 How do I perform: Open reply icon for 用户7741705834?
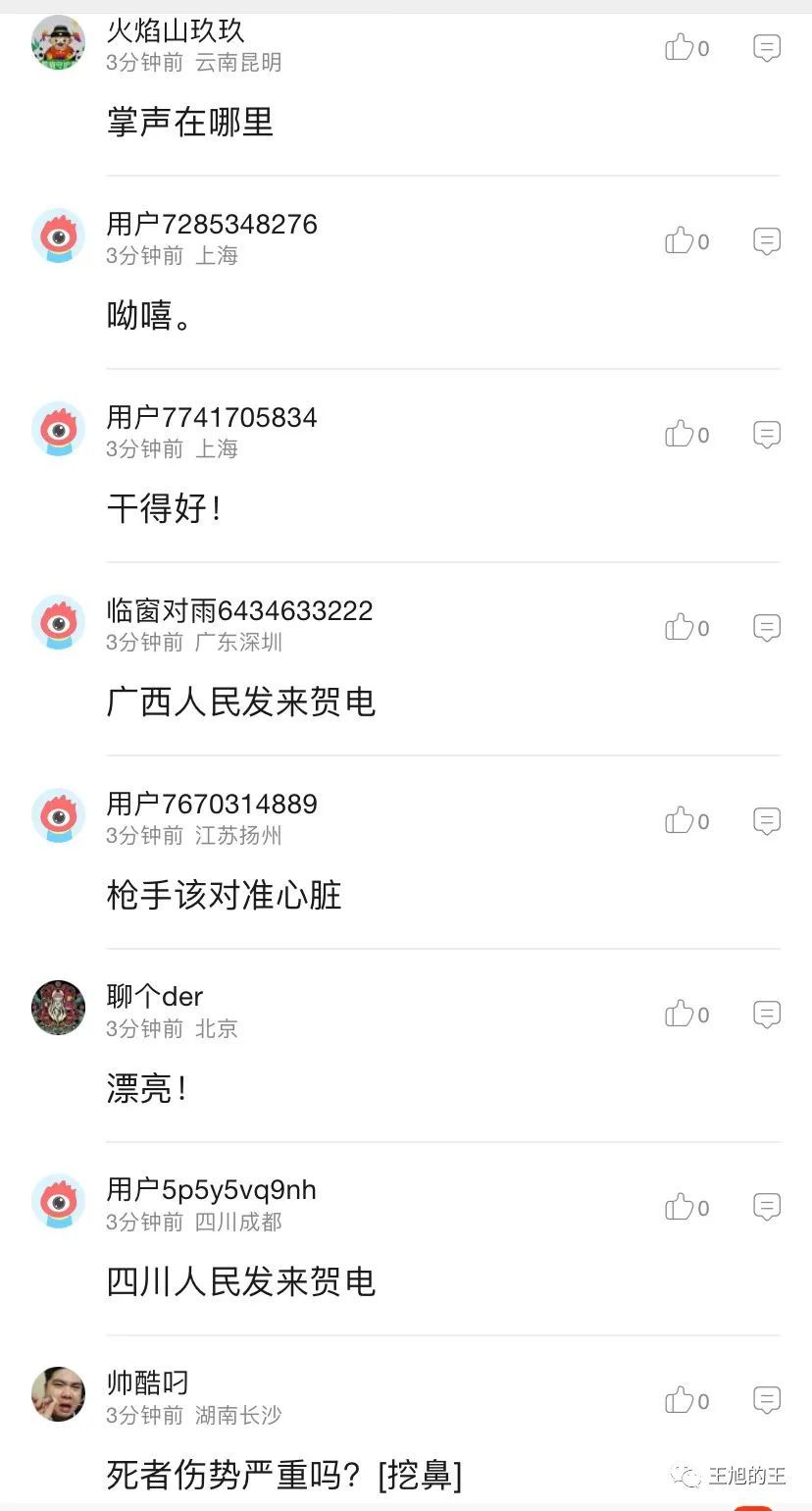767,434
